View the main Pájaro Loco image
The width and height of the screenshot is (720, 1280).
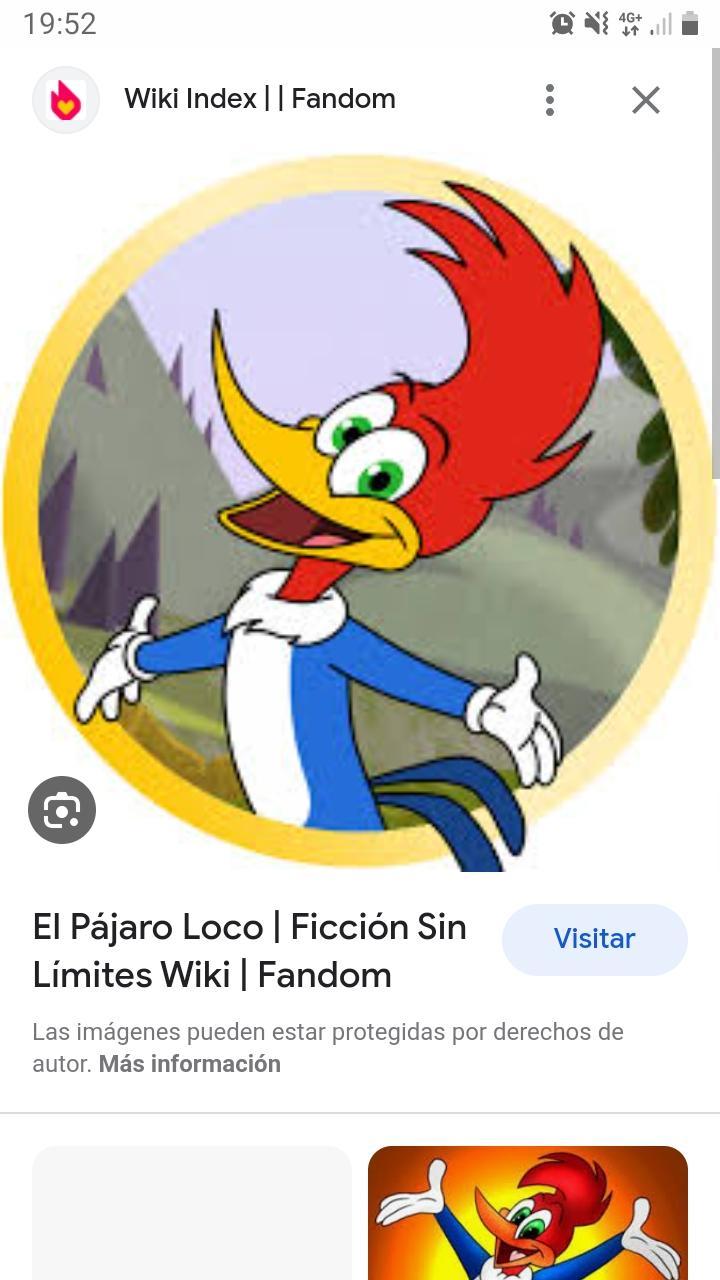[x=360, y=510]
